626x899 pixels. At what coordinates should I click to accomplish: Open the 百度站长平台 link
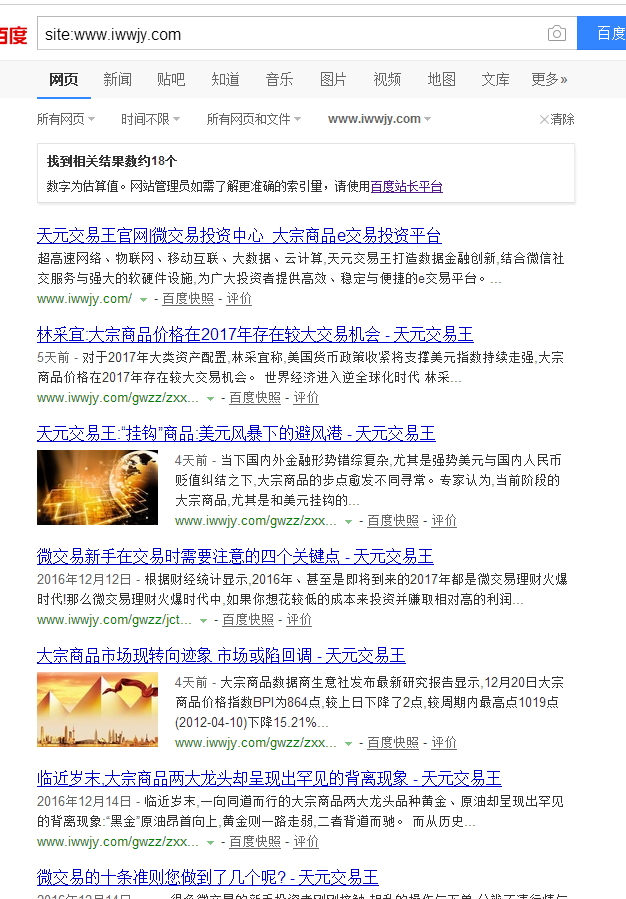point(406,186)
